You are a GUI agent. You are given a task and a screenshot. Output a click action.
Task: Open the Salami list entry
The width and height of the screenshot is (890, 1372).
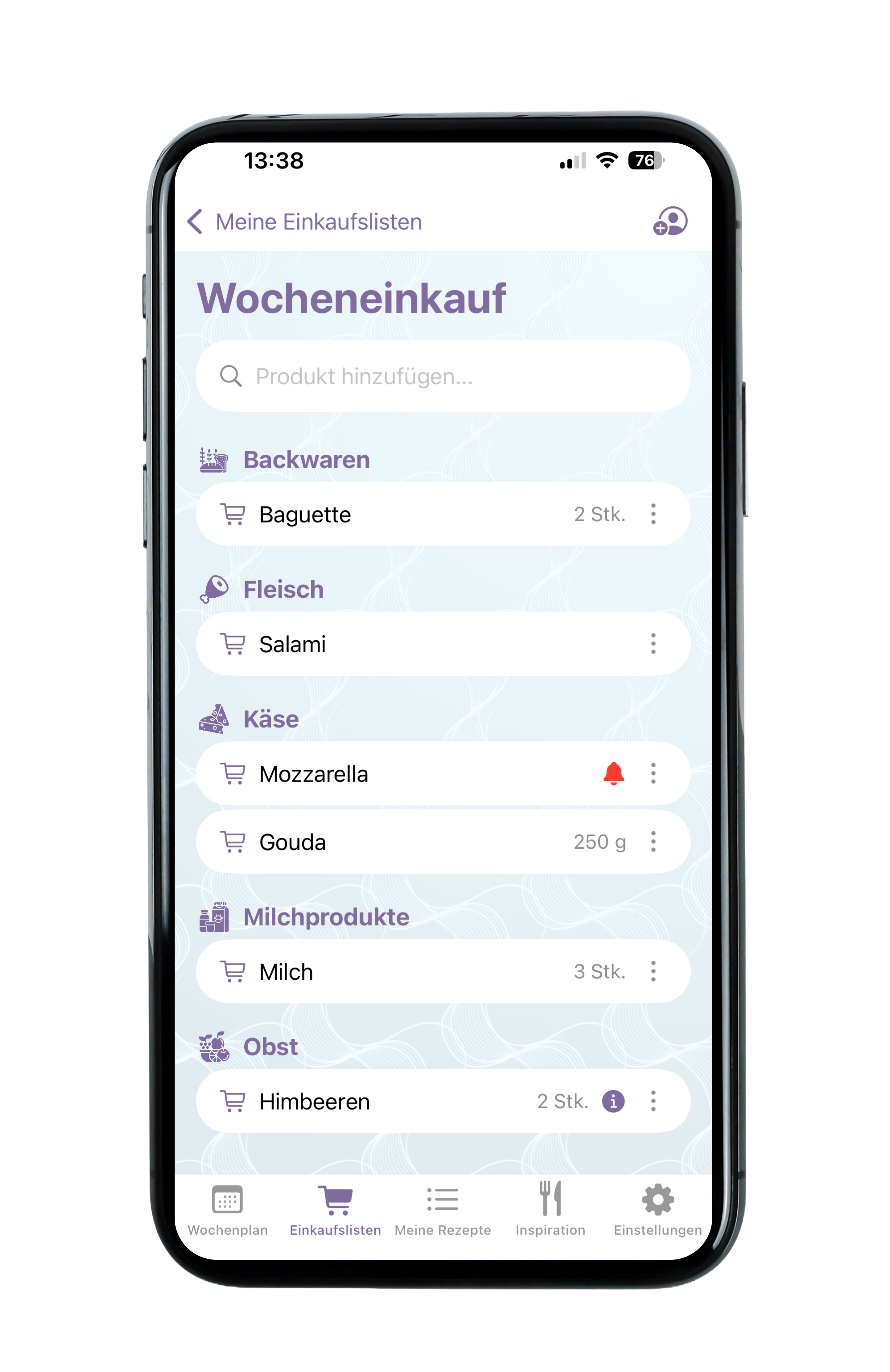404,644
